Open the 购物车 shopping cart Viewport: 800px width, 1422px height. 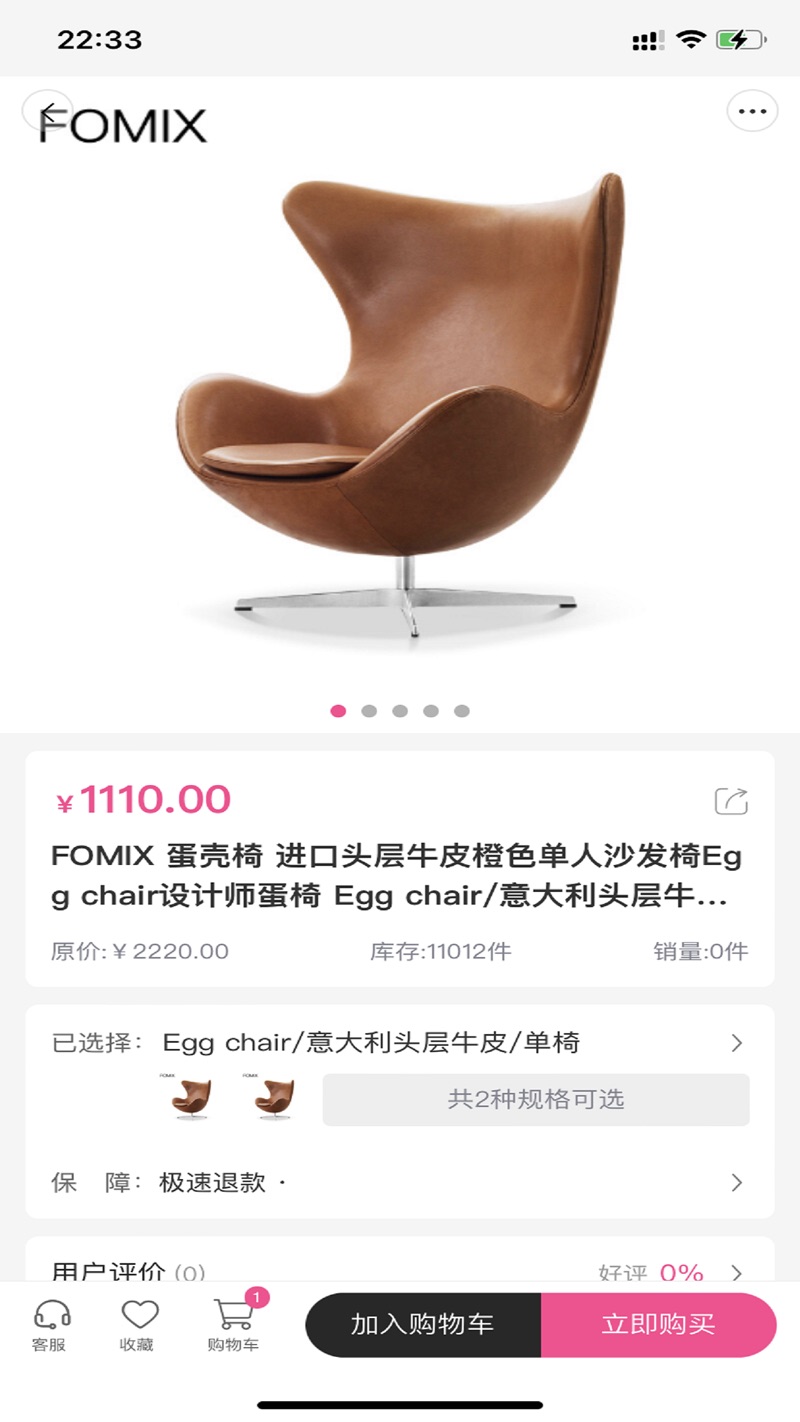(234, 1326)
